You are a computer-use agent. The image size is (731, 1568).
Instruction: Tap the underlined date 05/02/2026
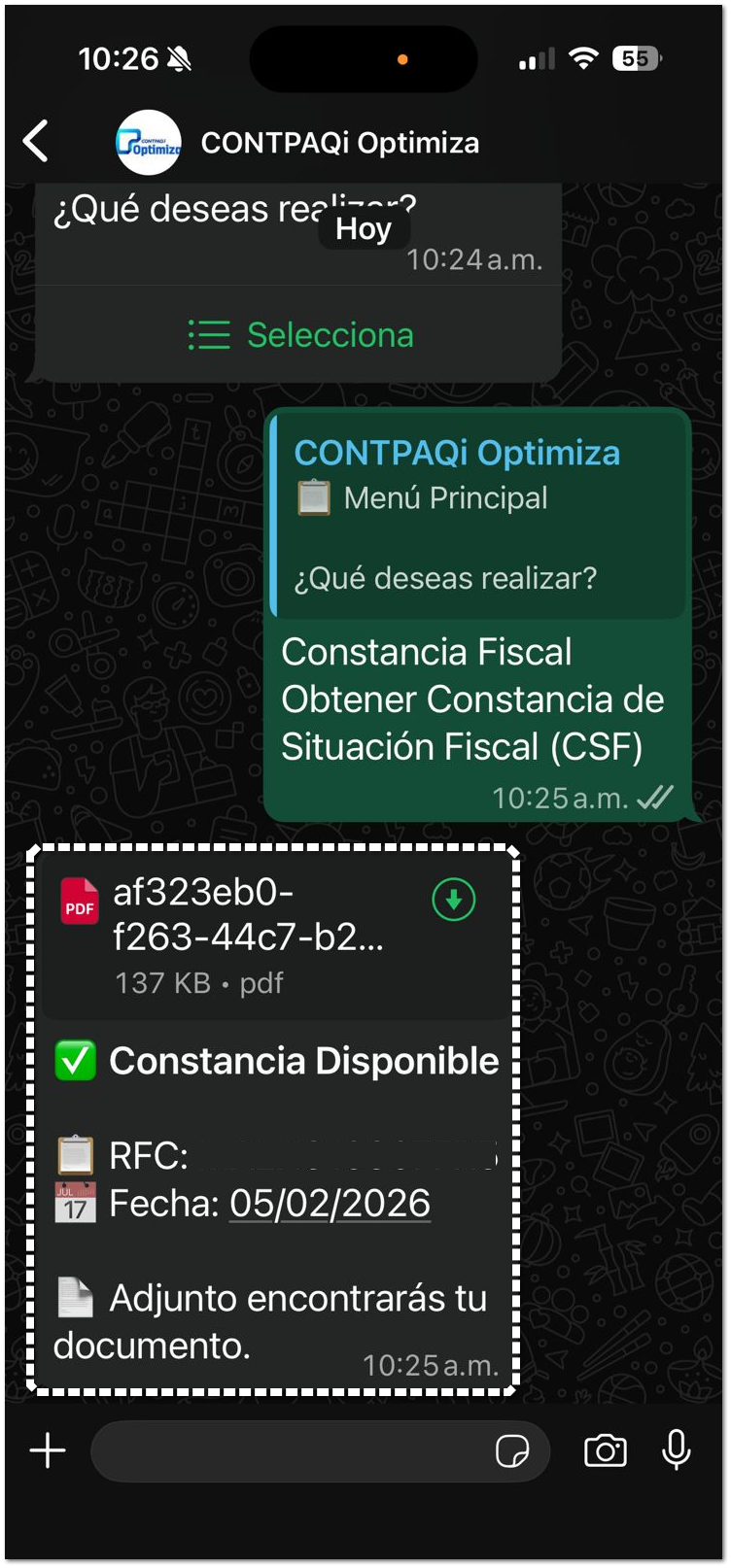tap(330, 1204)
